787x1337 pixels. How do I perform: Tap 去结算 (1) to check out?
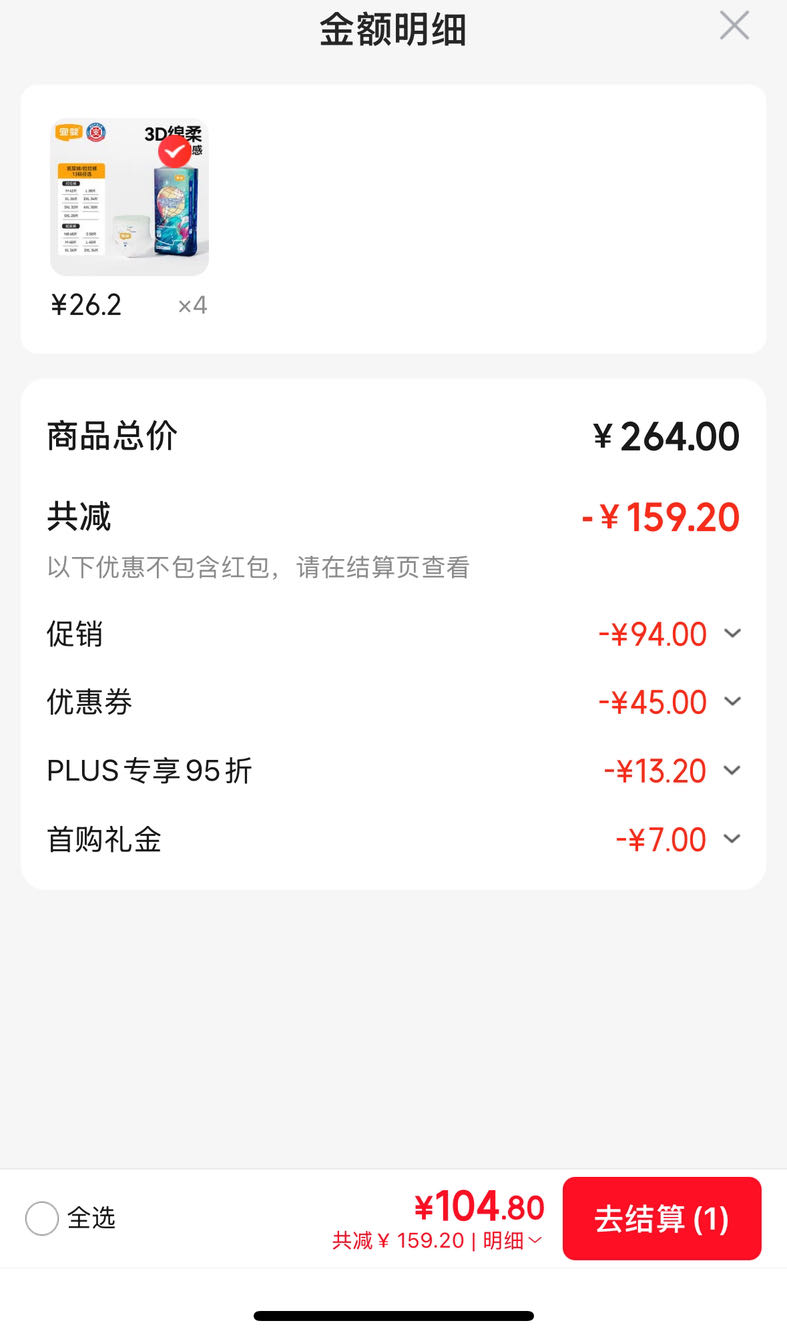[662, 1218]
